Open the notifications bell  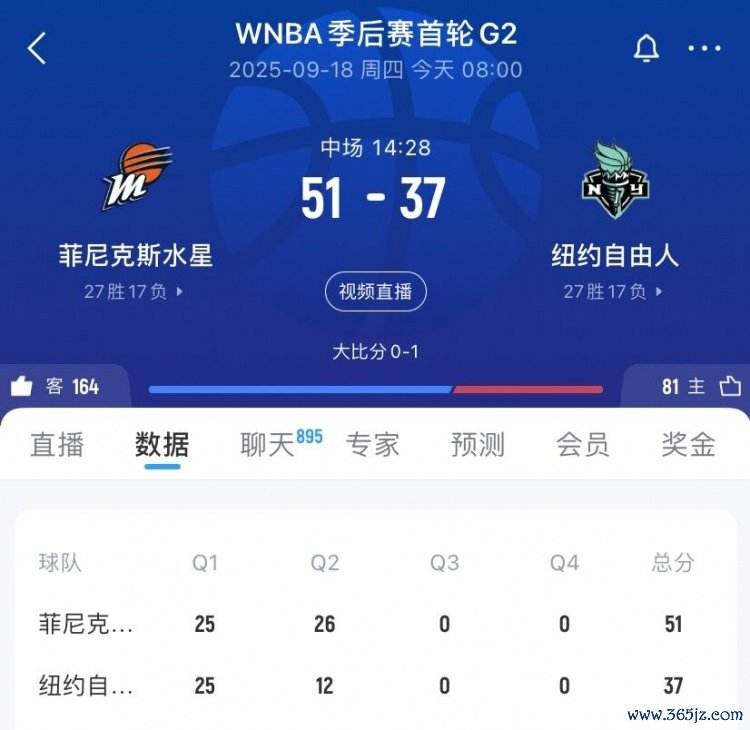[x=647, y=48]
